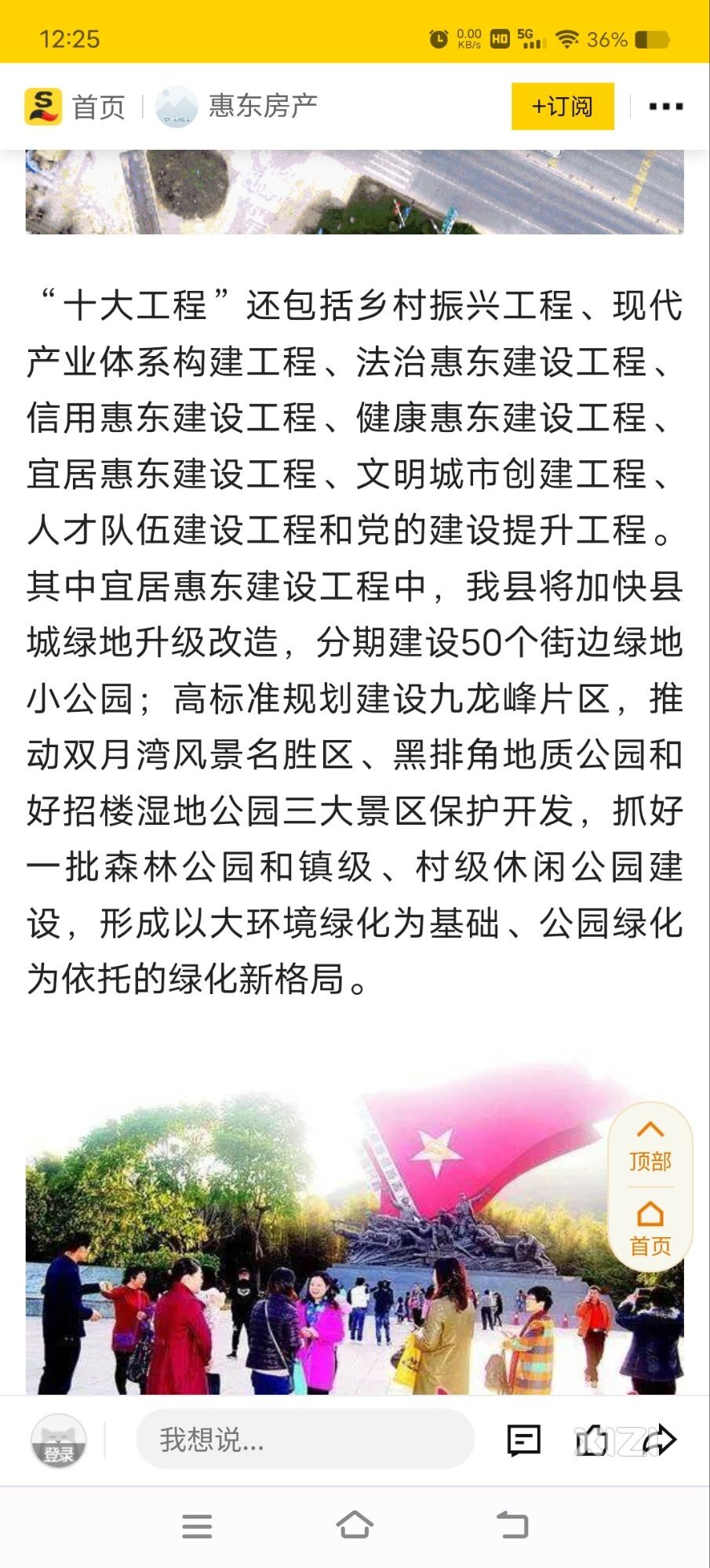Screen dimensions: 710x1568
Task: Tap the floating 首页 home button
Action: [650, 1229]
